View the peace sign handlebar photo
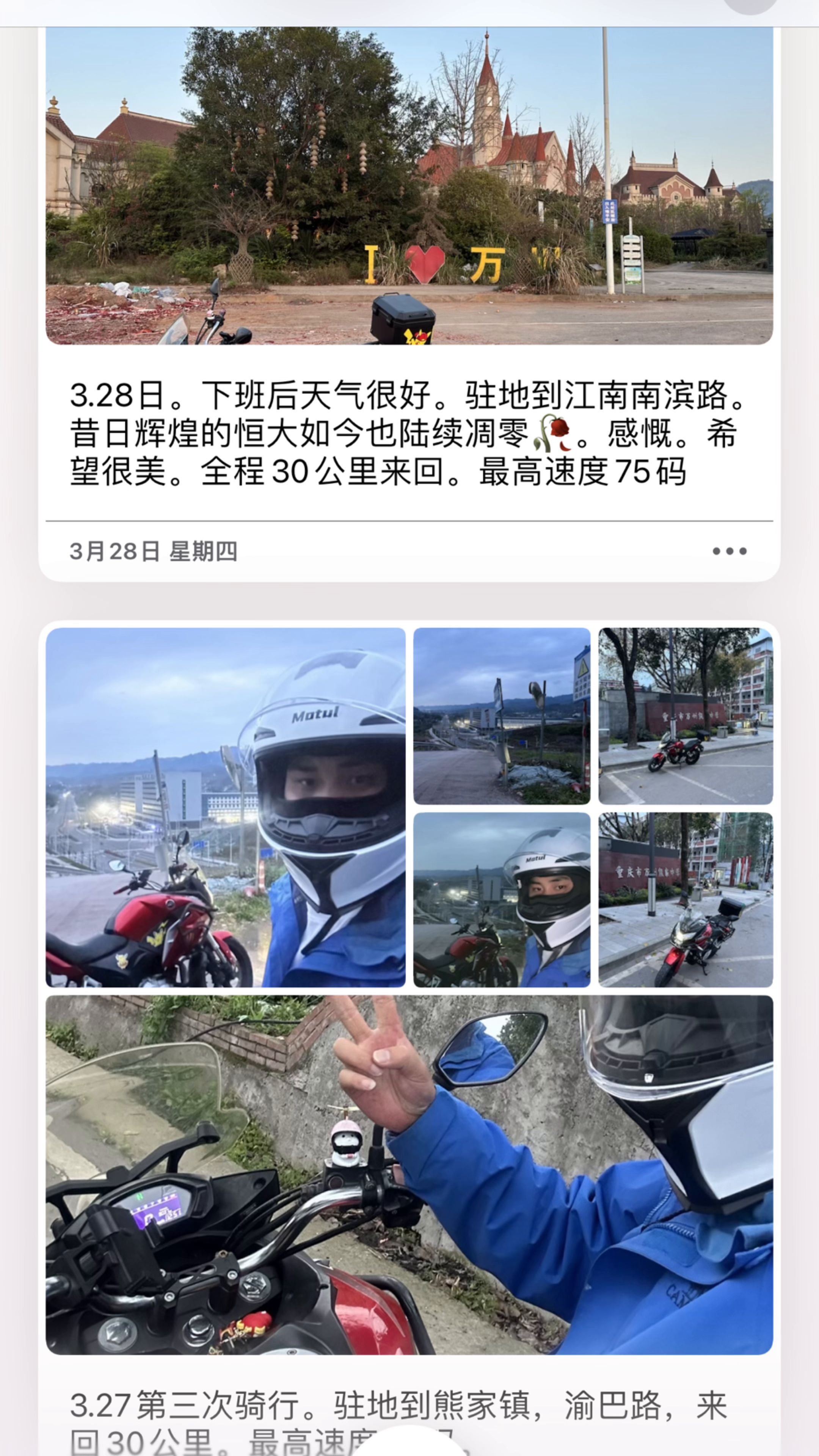The width and height of the screenshot is (819, 1456). tap(409, 1175)
